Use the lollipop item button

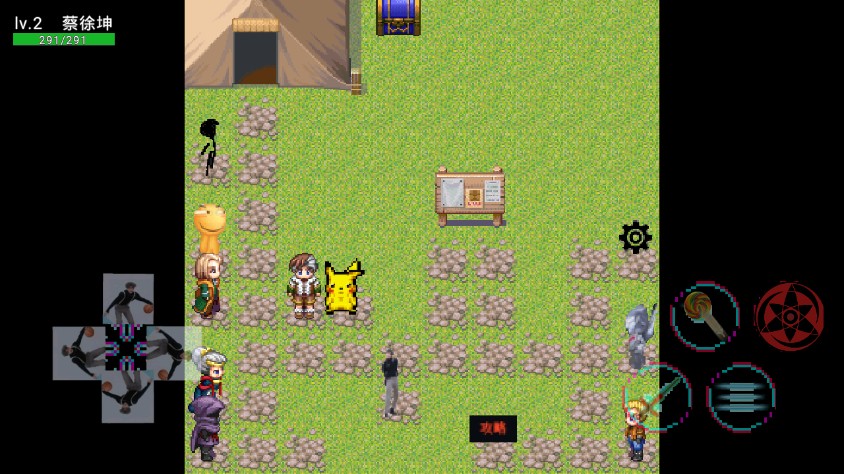click(704, 316)
